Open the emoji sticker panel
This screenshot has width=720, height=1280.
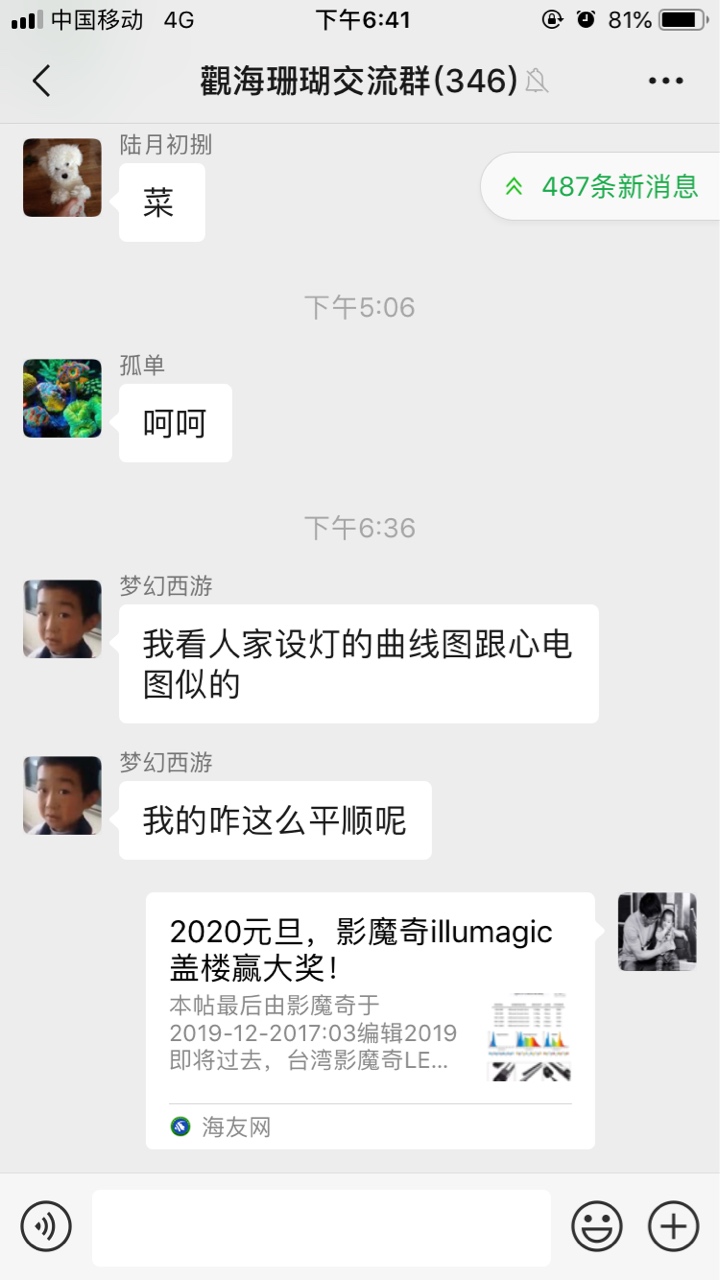pos(597,1226)
